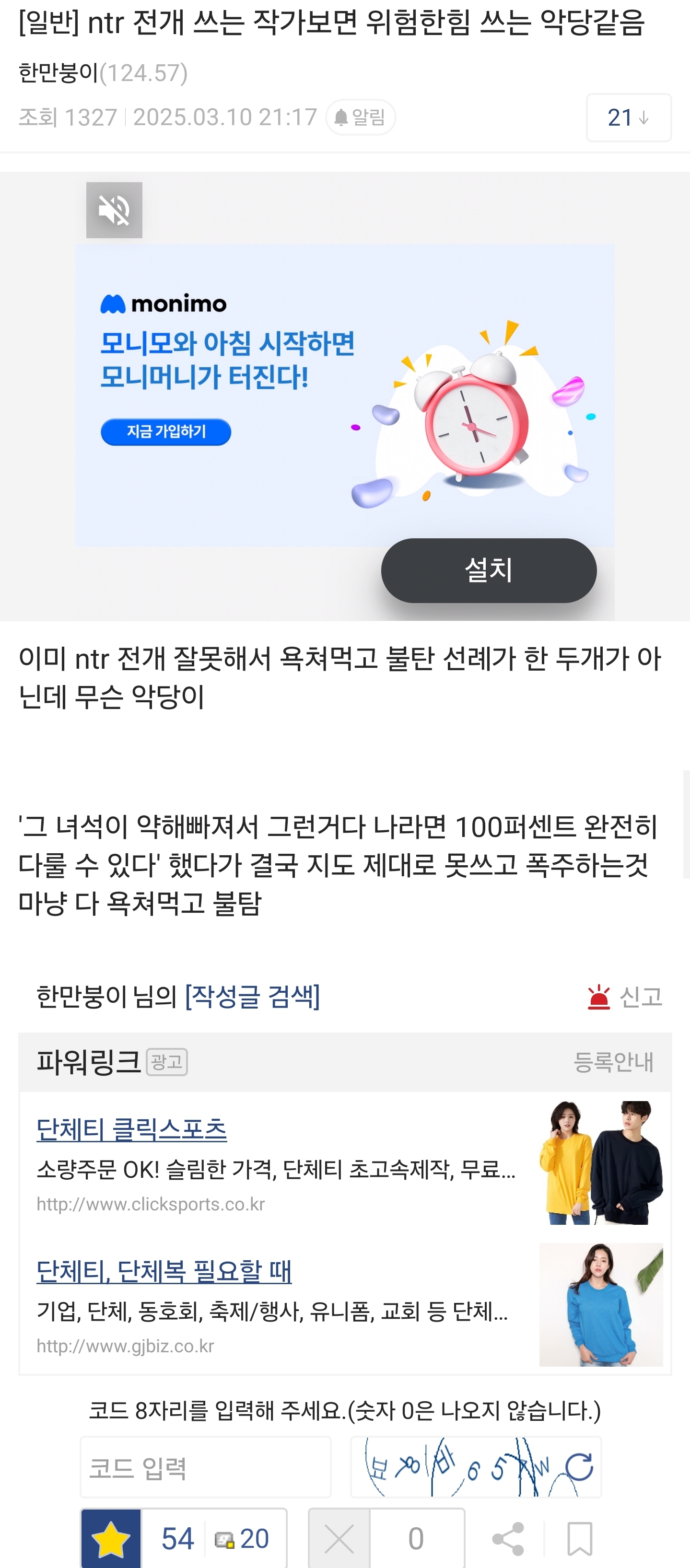Open 등록안내 registration info

[613, 1062]
